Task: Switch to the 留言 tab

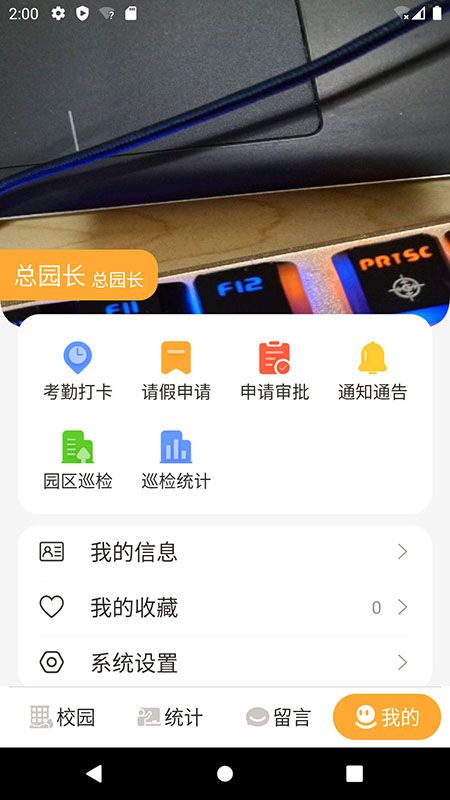Action: tap(279, 717)
